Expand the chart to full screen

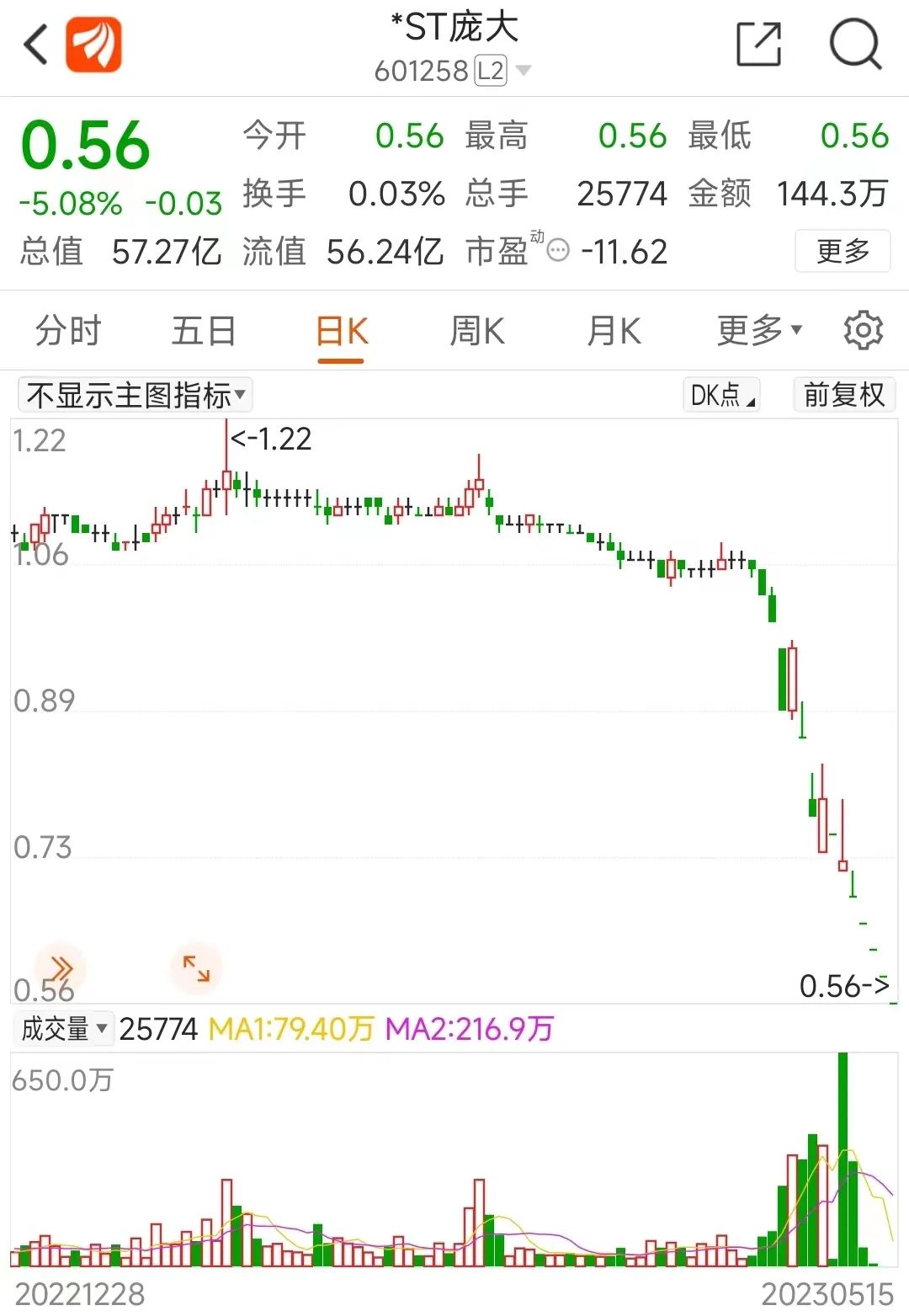pos(196,968)
